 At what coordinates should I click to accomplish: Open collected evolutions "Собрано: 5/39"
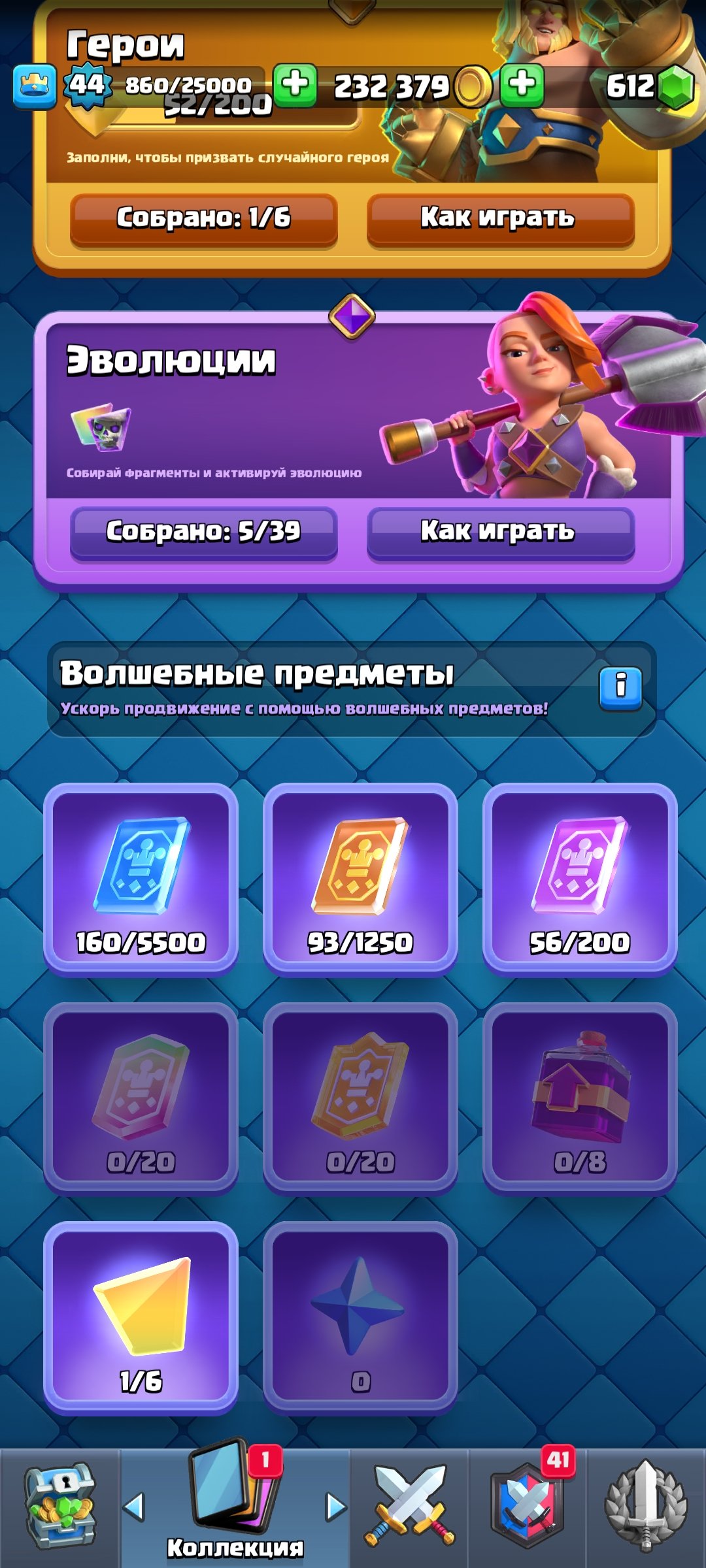coord(203,532)
